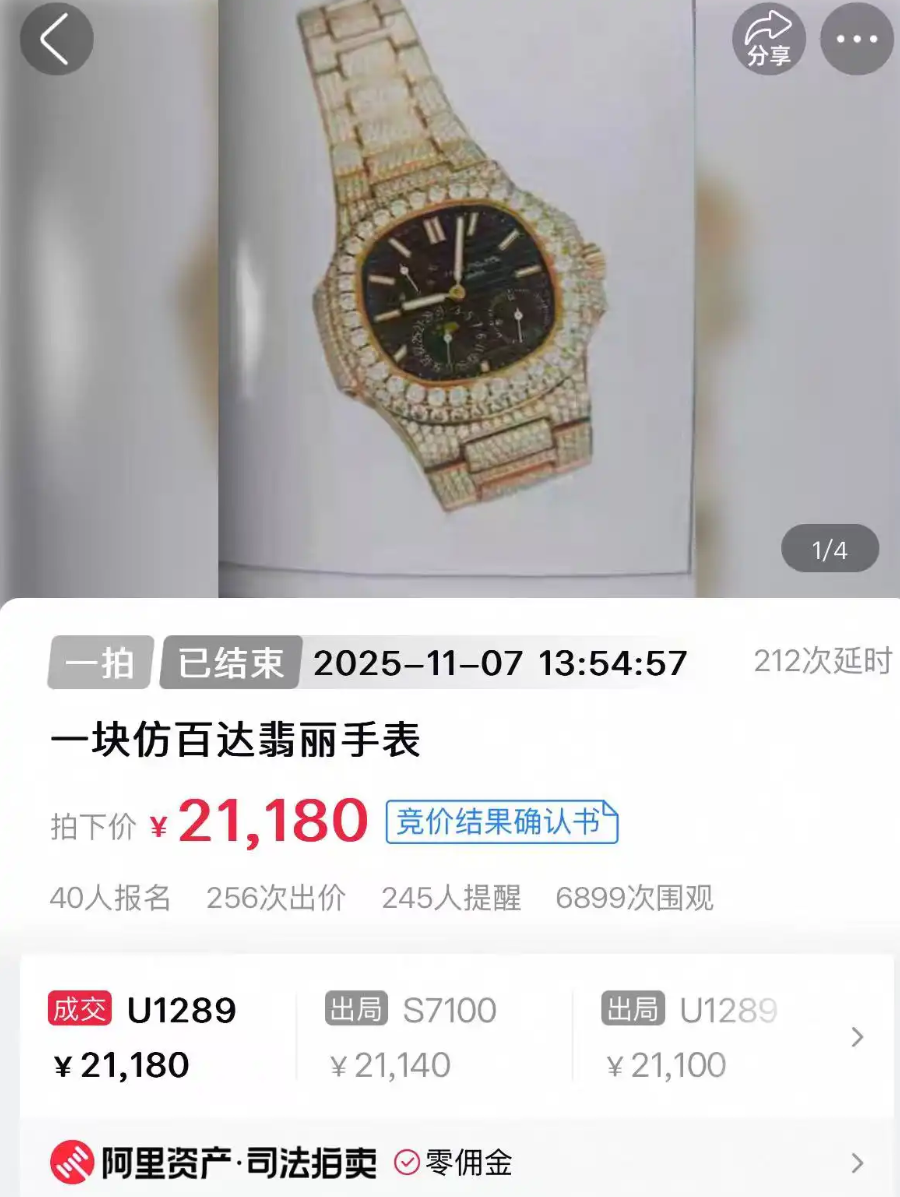This screenshot has height=1197, width=900.
Task: Expand the bidding records list
Action: coord(857,1037)
